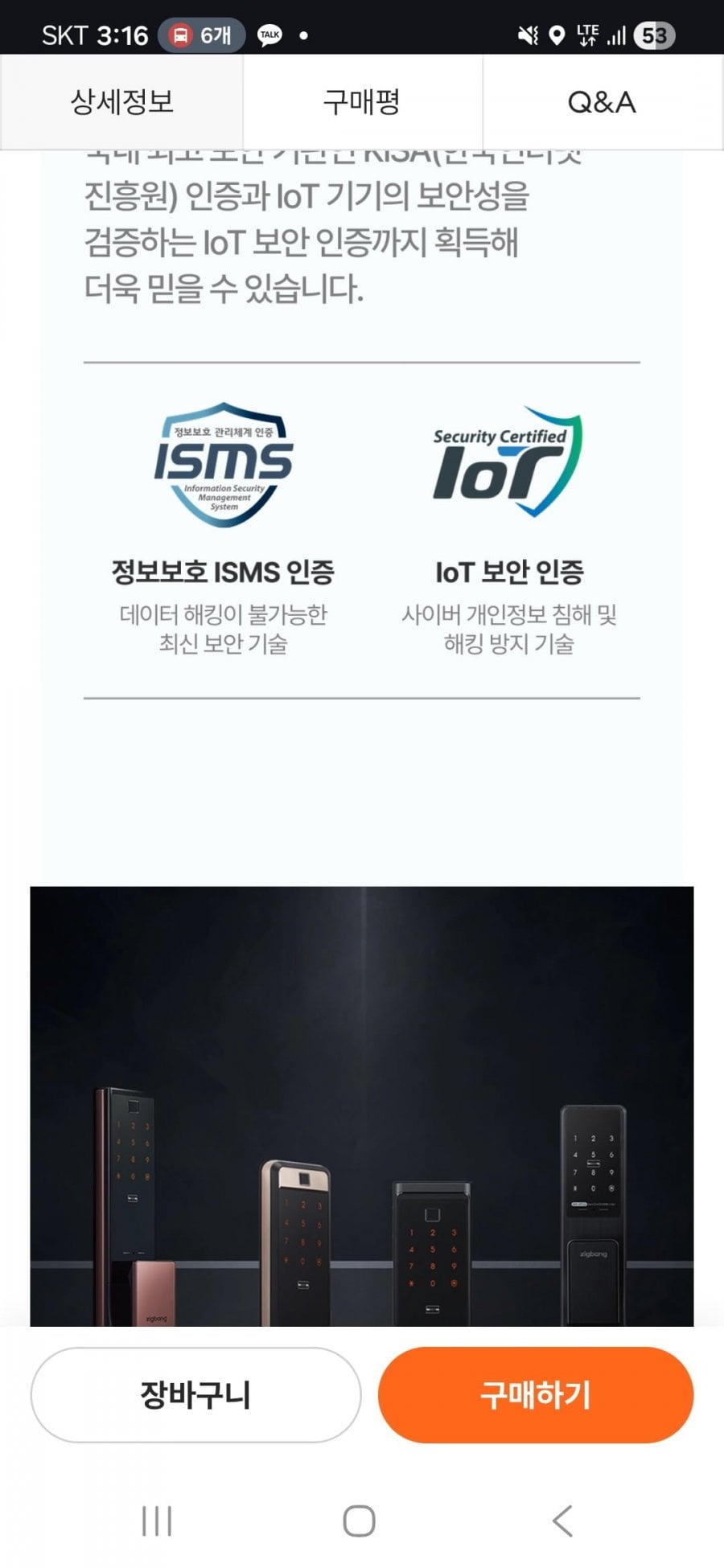Open recent apps from the navigation bar
The height and width of the screenshot is (1568, 724).
point(157,1521)
